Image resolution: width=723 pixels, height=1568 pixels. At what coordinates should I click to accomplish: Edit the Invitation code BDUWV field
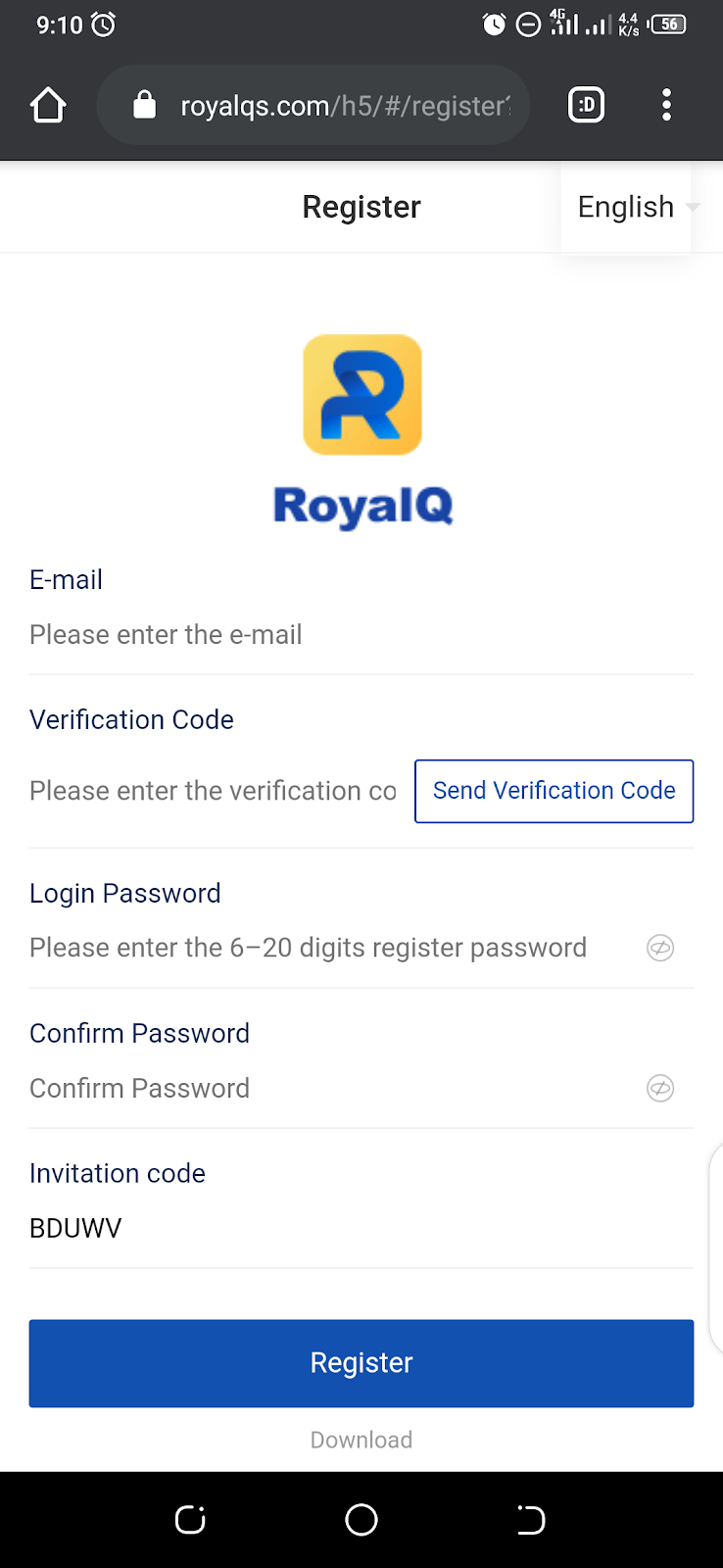pyautogui.click(x=361, y=1228)
